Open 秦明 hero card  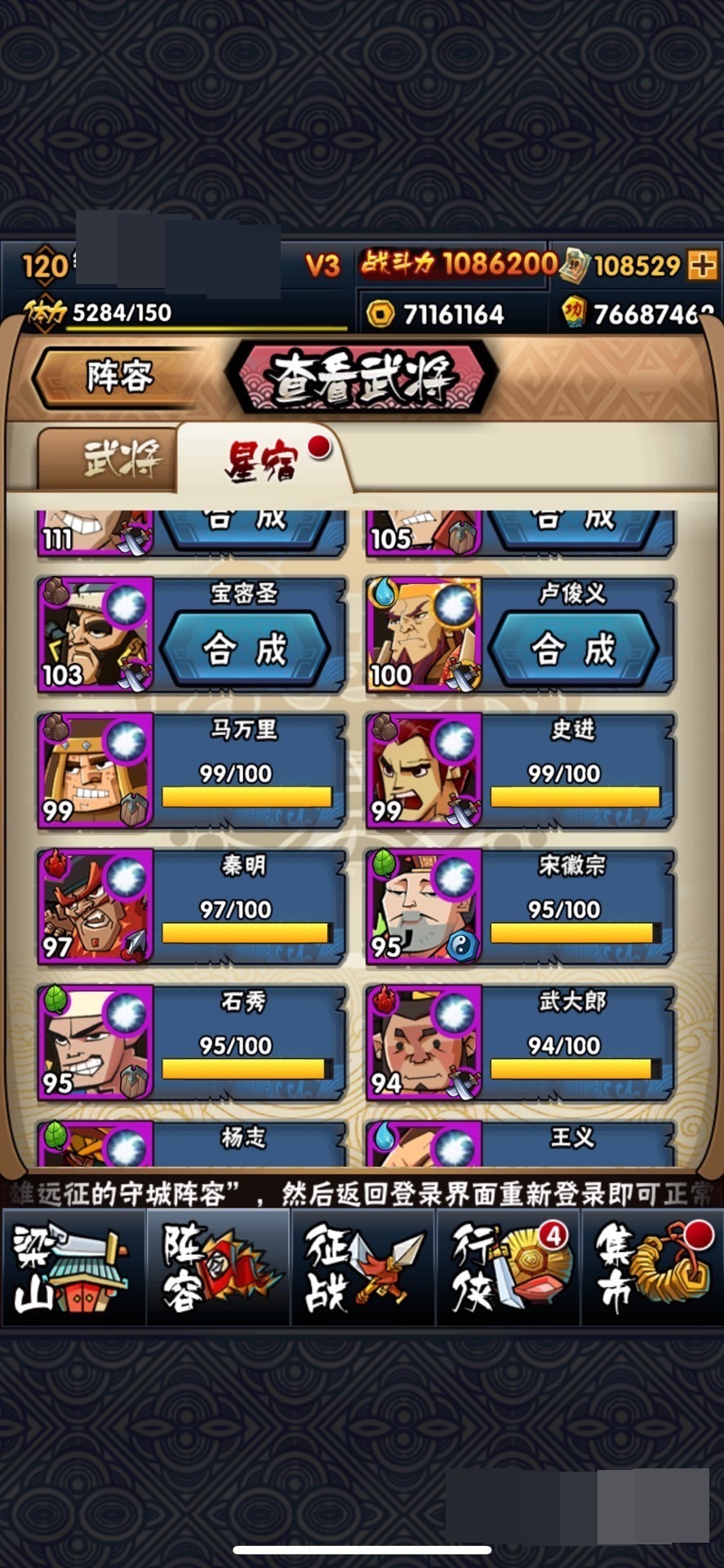pos(192,906)
